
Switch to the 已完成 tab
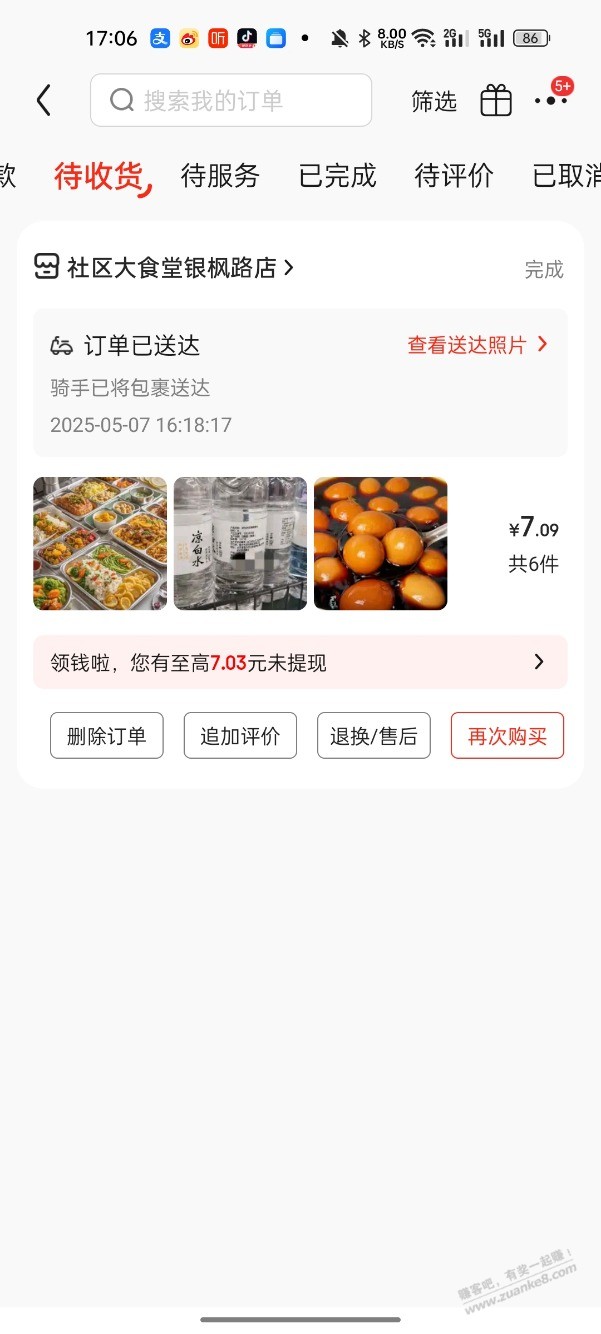click(338, 176)
